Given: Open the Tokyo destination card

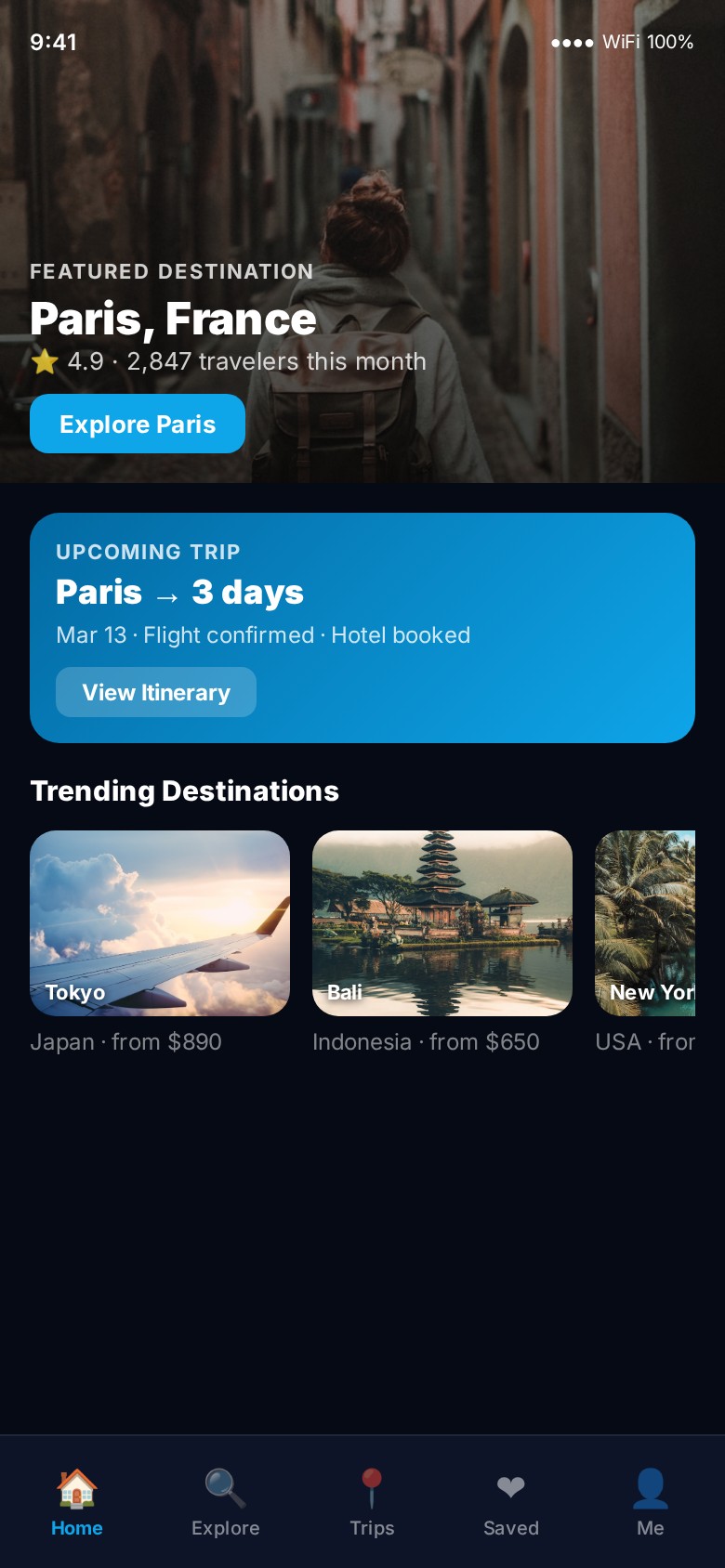Looking at the screenshot, I should pos(160,923).
